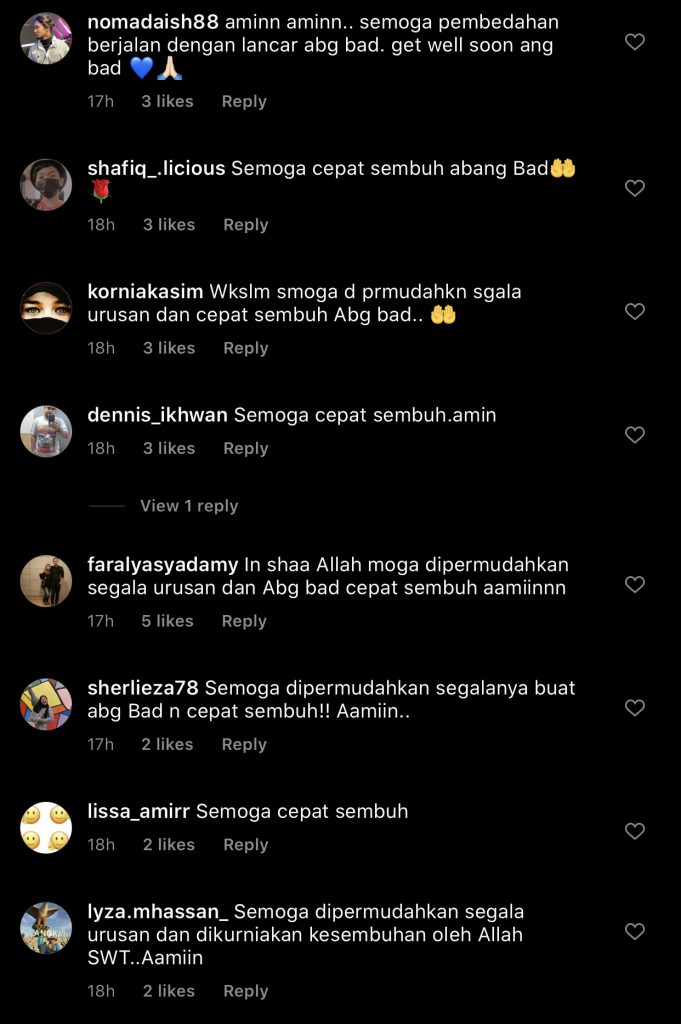The height and width of the screenshot is (1024, 681).
Task: Reply to dennis_ikhwan's comment
Action: click(246, 448)
